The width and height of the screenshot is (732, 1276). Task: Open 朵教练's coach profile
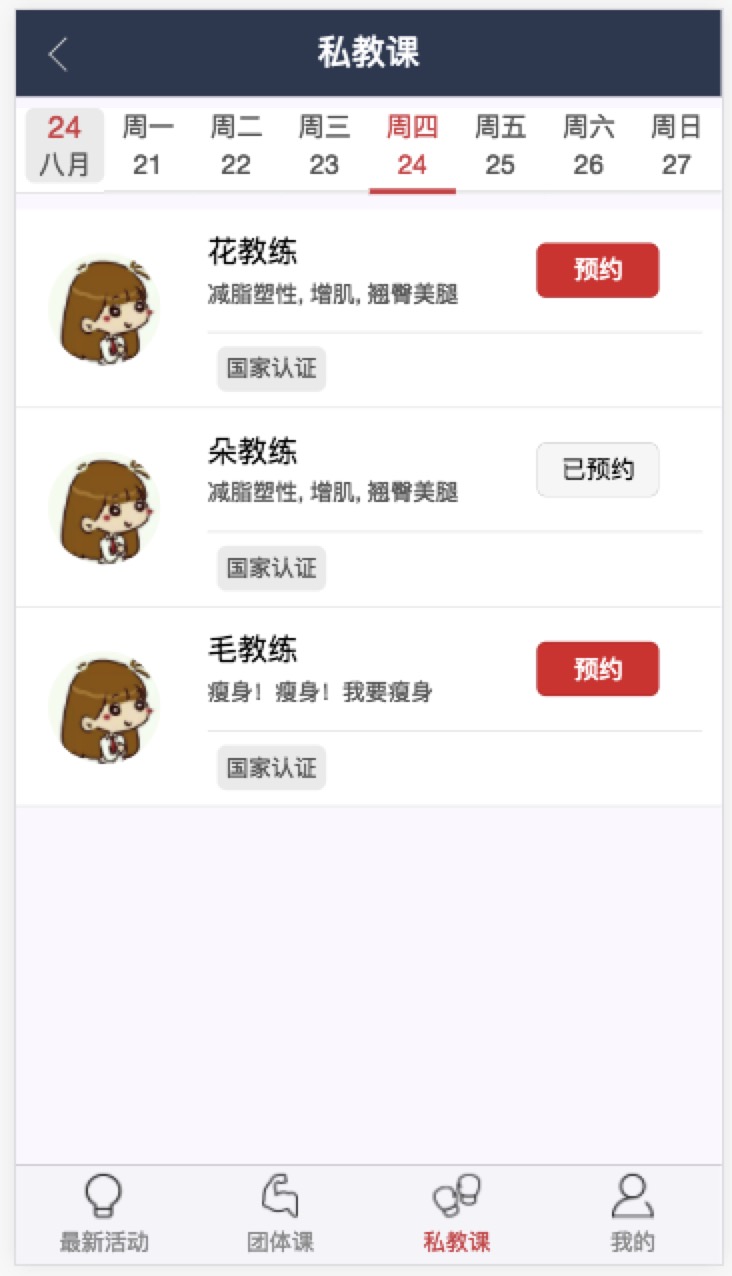pyautogui.click(x=104, y=509)
